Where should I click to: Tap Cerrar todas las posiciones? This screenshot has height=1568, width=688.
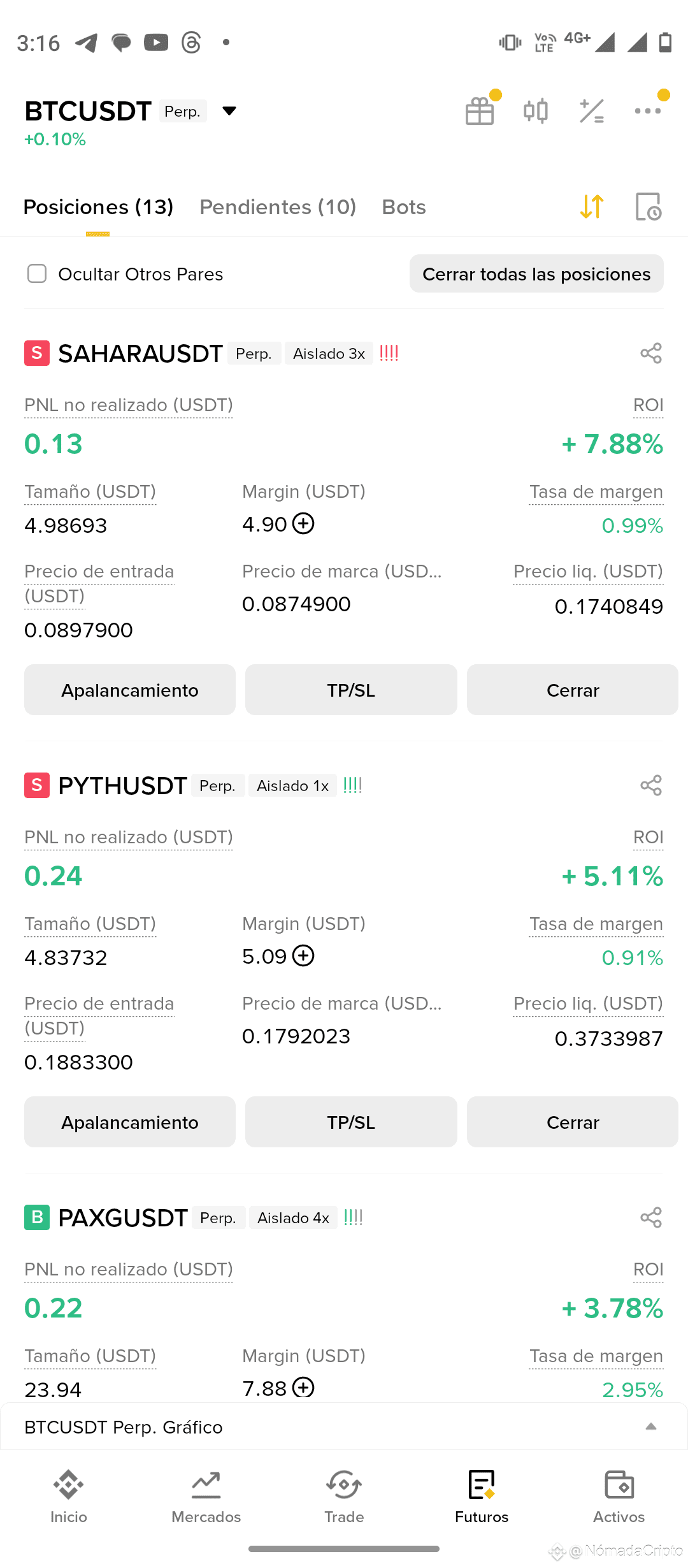click(x=536, y=274)
